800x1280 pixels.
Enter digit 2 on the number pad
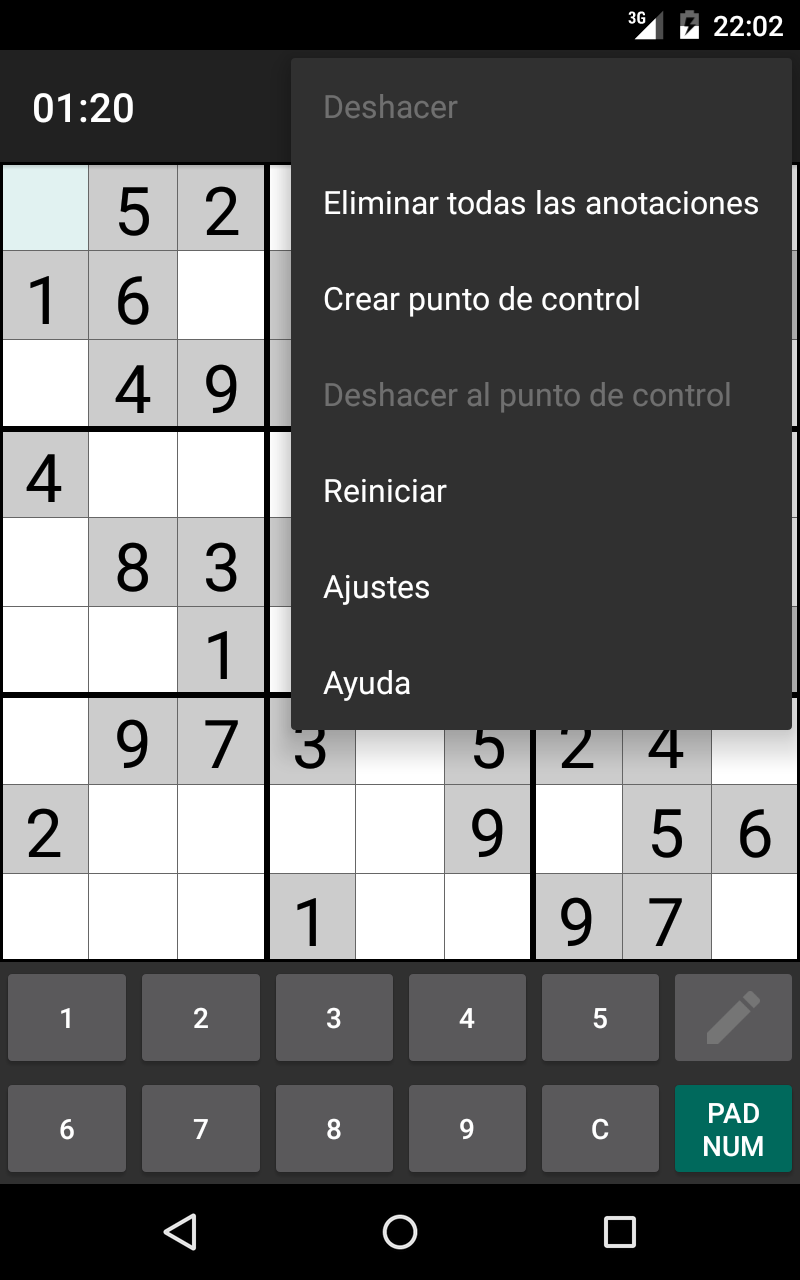click(x=200, y=1018)
